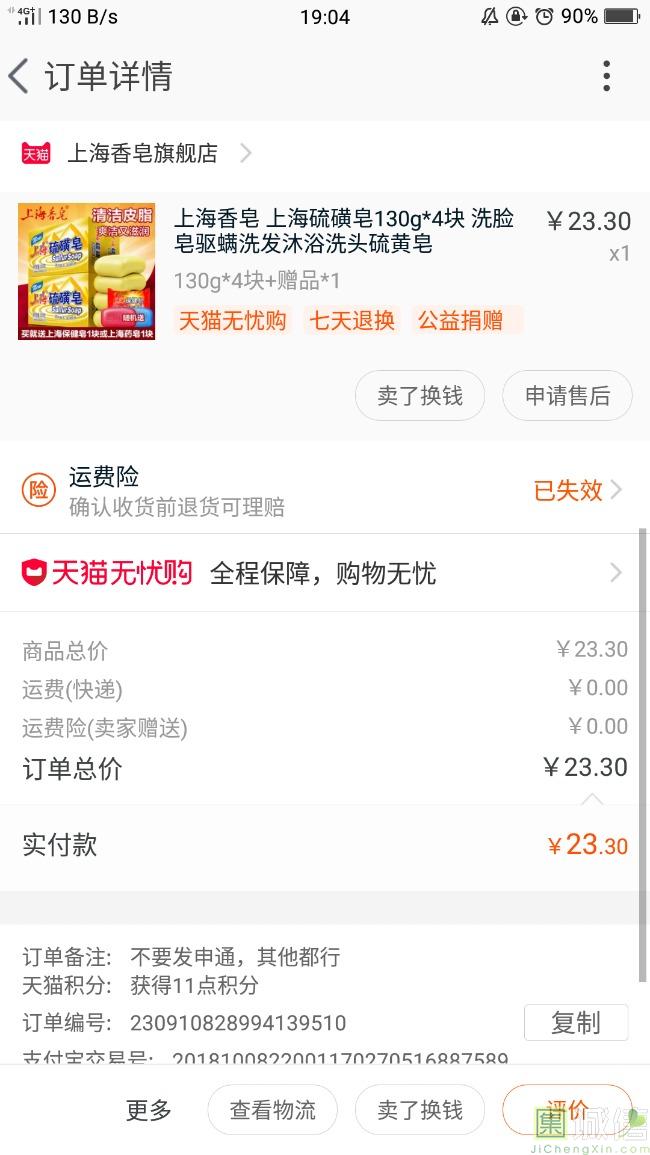View shipping via 查看物流
Viewport: 650px width, 1155px height.
click(x=272, y=1110)
